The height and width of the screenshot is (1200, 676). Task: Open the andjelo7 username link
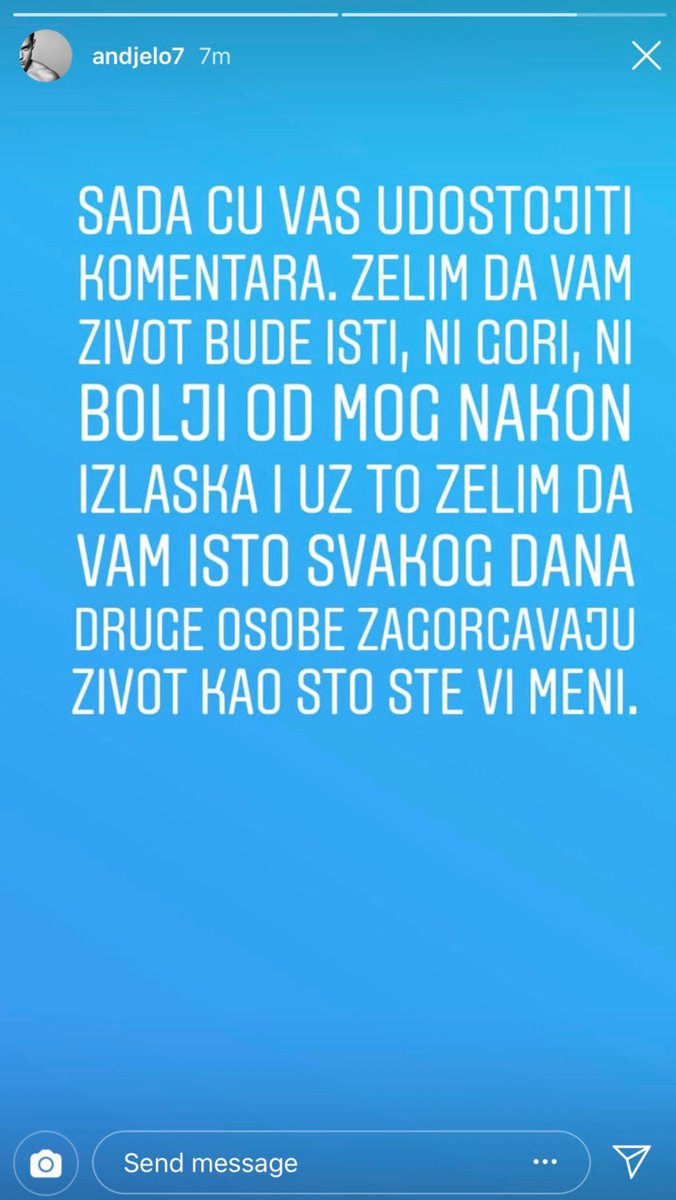pyautogui.click(x=137, y=57)
